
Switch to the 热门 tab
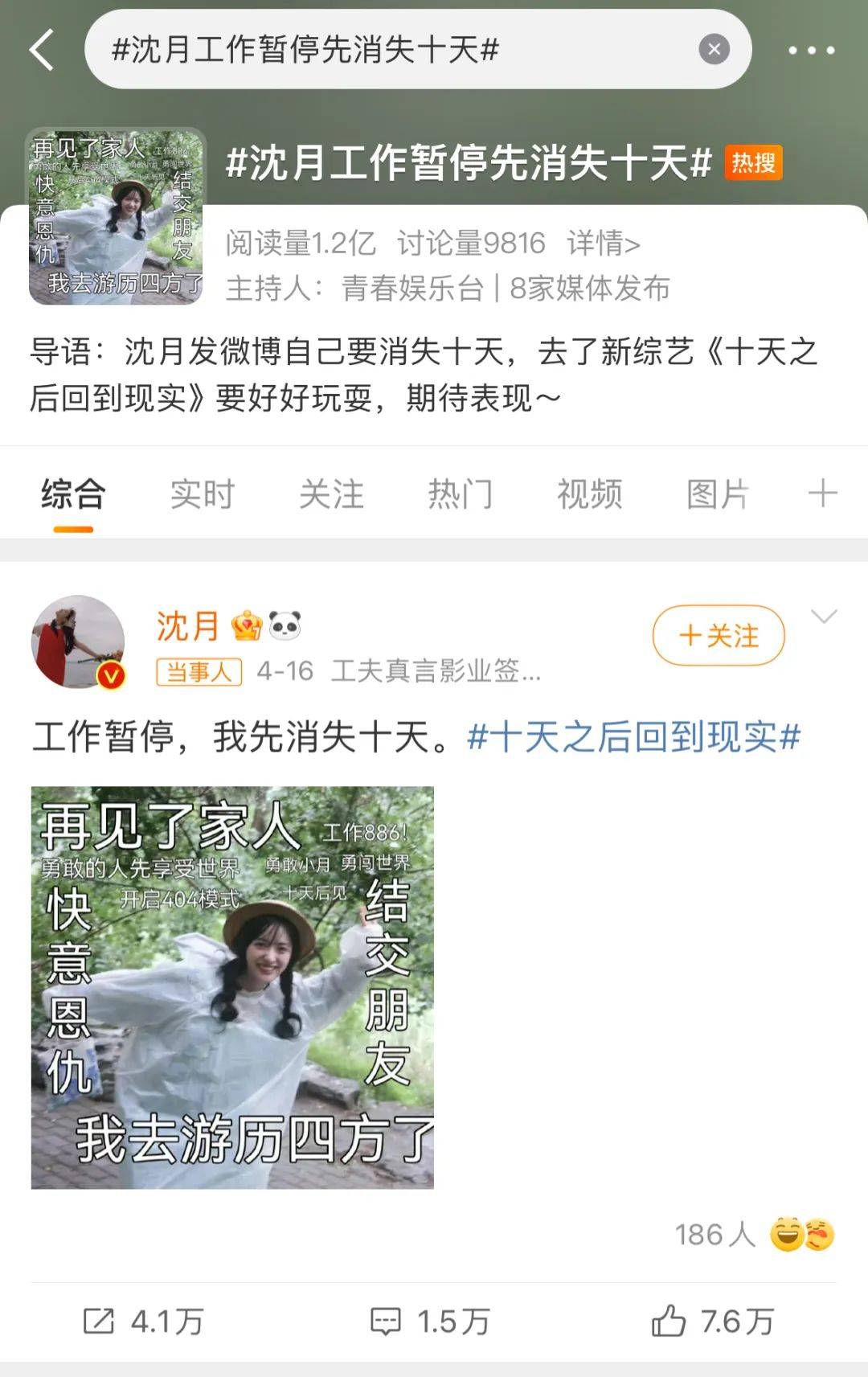(461, 494)
